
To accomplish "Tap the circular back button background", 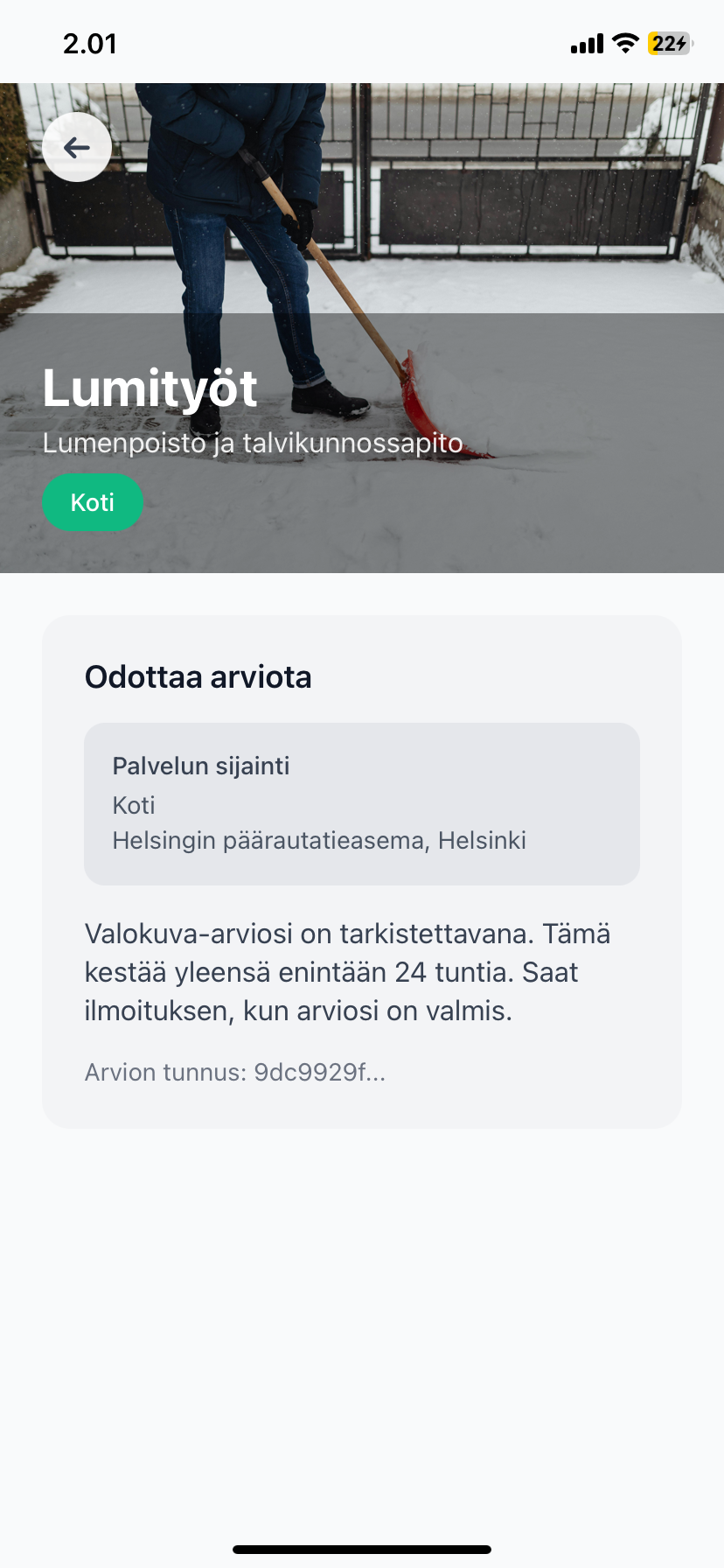I will pos(76,147).
